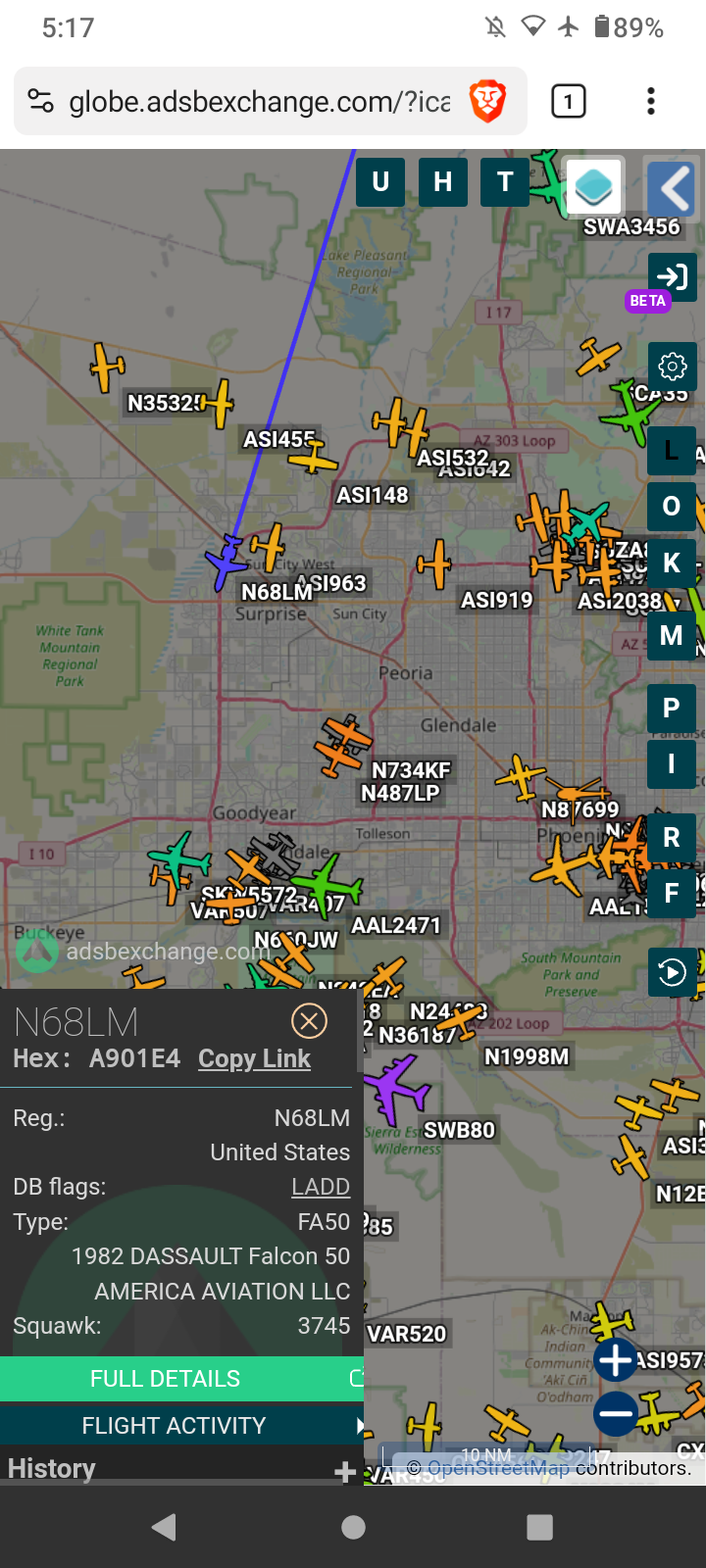The width and height of the screenshot is (706, 1568).
Task: Tap the H map button
Action: tap(443, 181)
